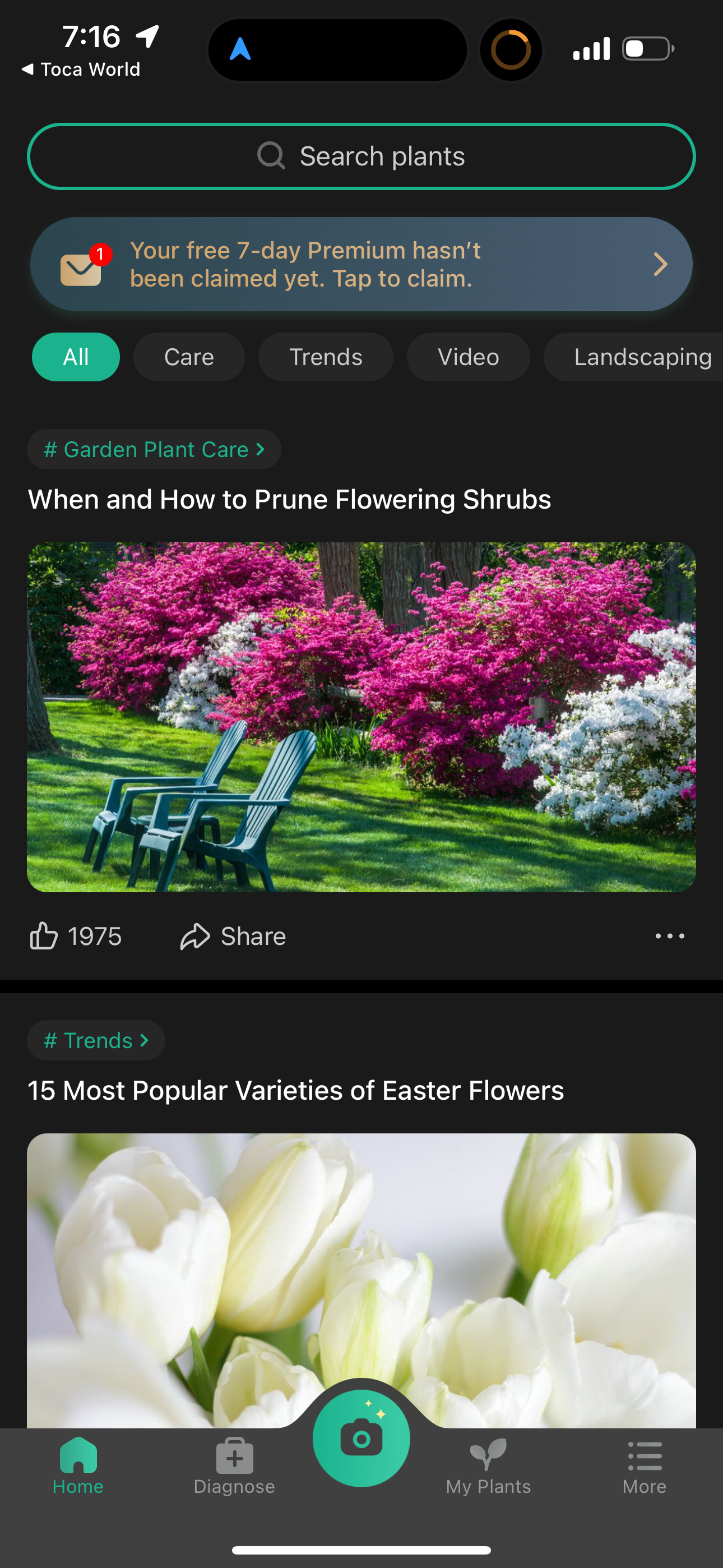Select the Diagnose icon in bottom navigation

coord(234,1458)
